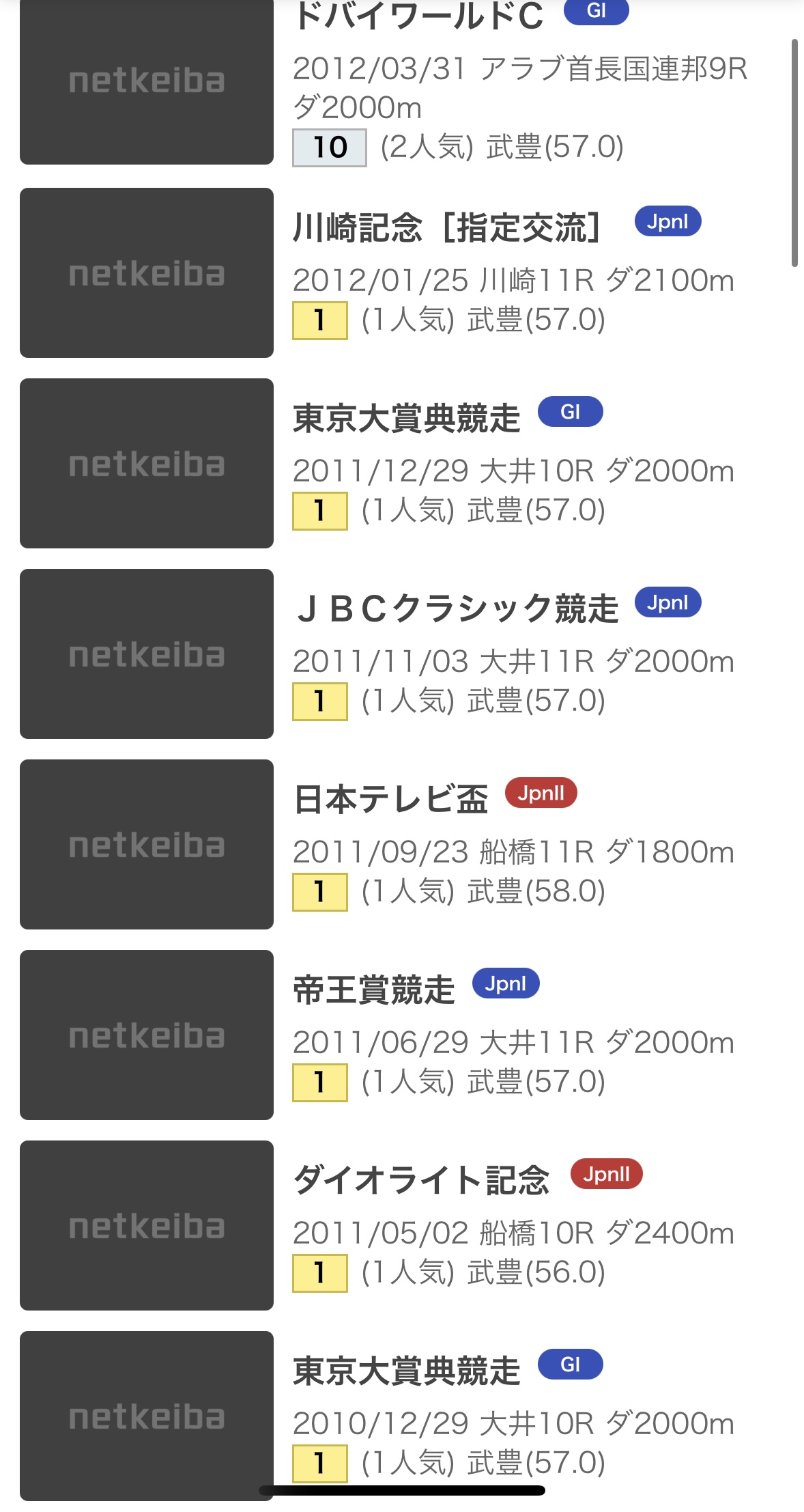804x1512 pixels.
Task: View the 帝王賞競走 race result
Action: pos(374,990)
